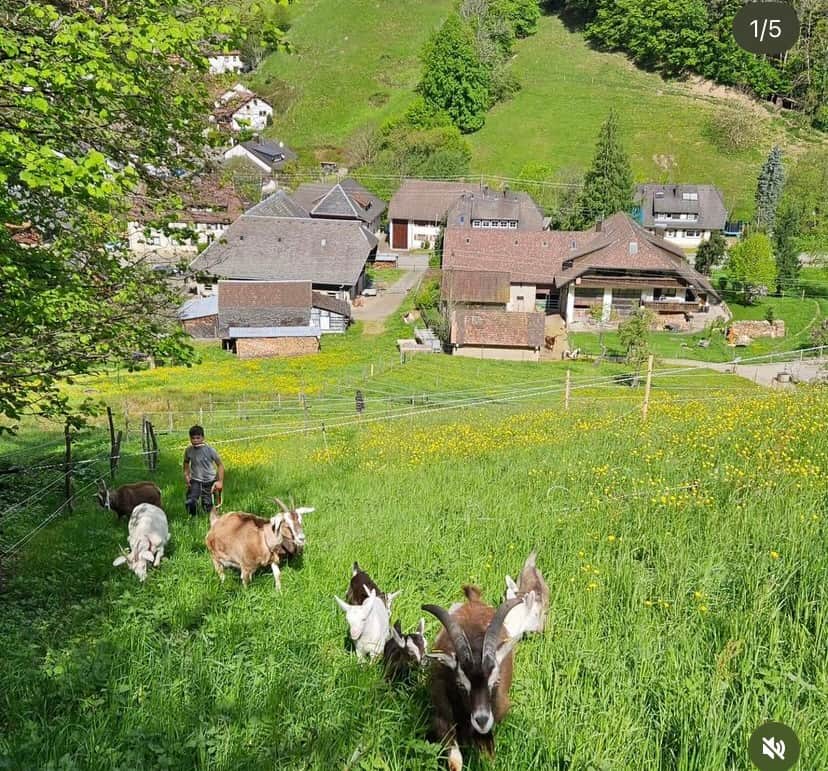Unmute the post's sound with the speaker icon
Image resolution: width=828 pixels, height=771 pixels.
pyautogui.click(x=773, y=746)
